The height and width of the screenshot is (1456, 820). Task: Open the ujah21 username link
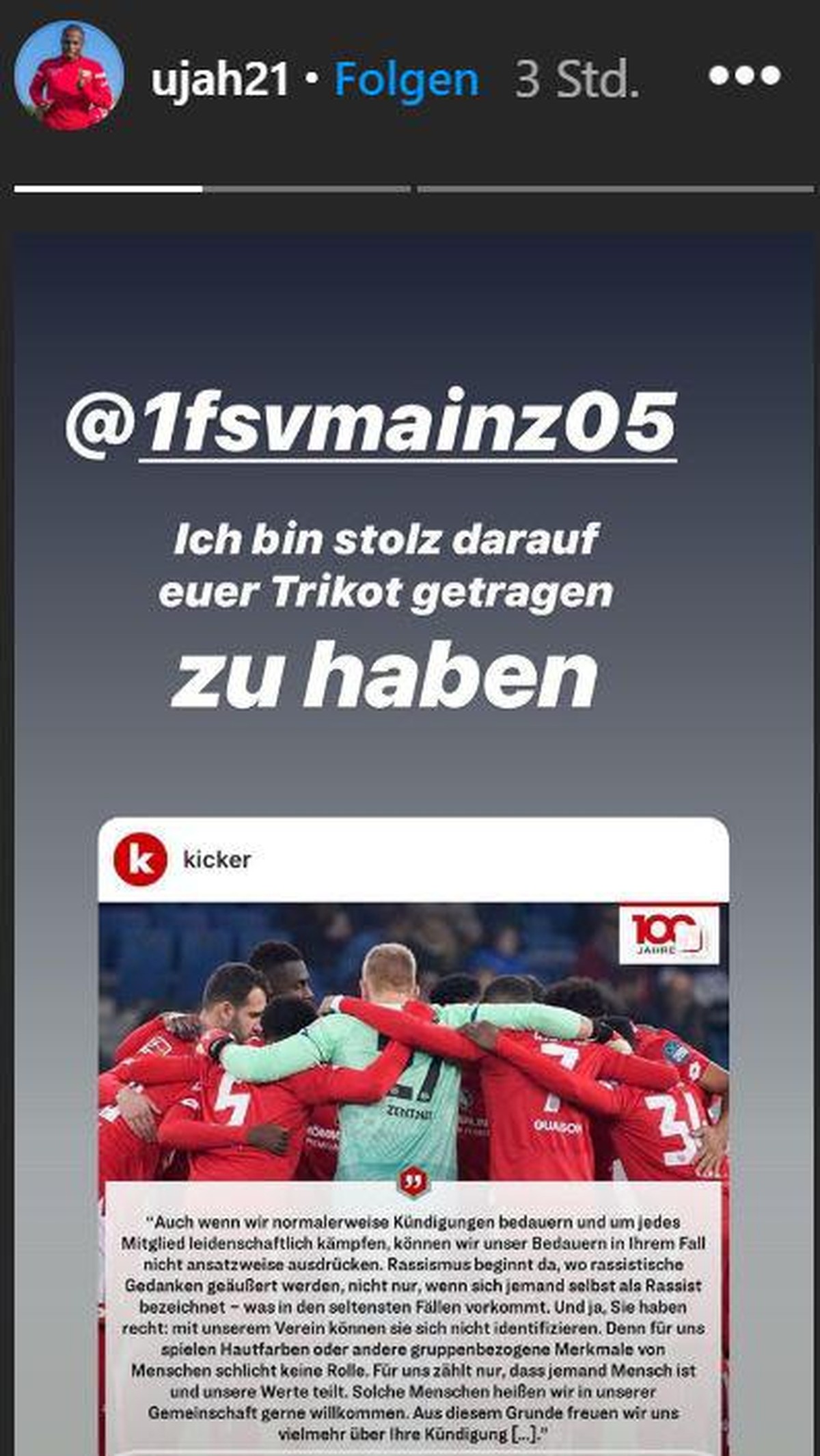coord(219,79)
